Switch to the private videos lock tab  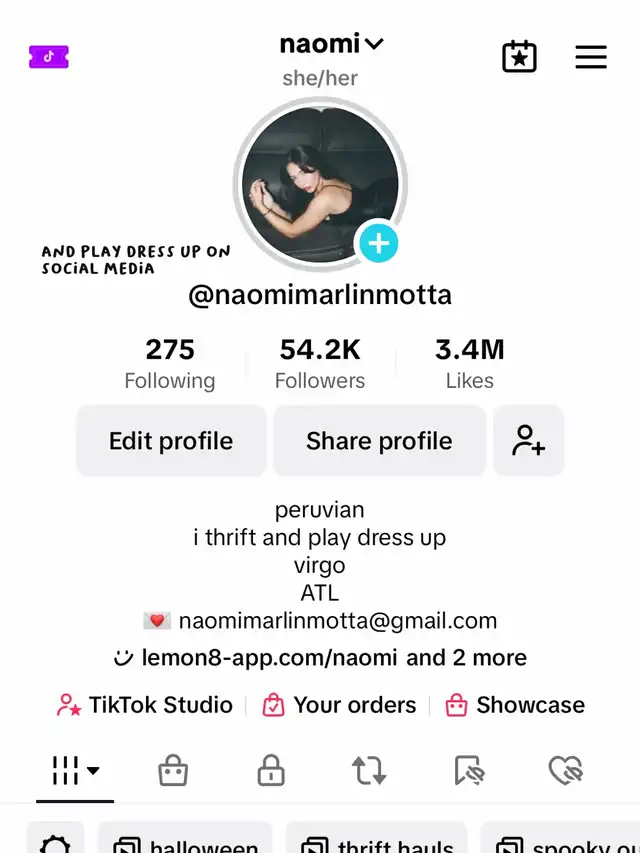[271, 771]
